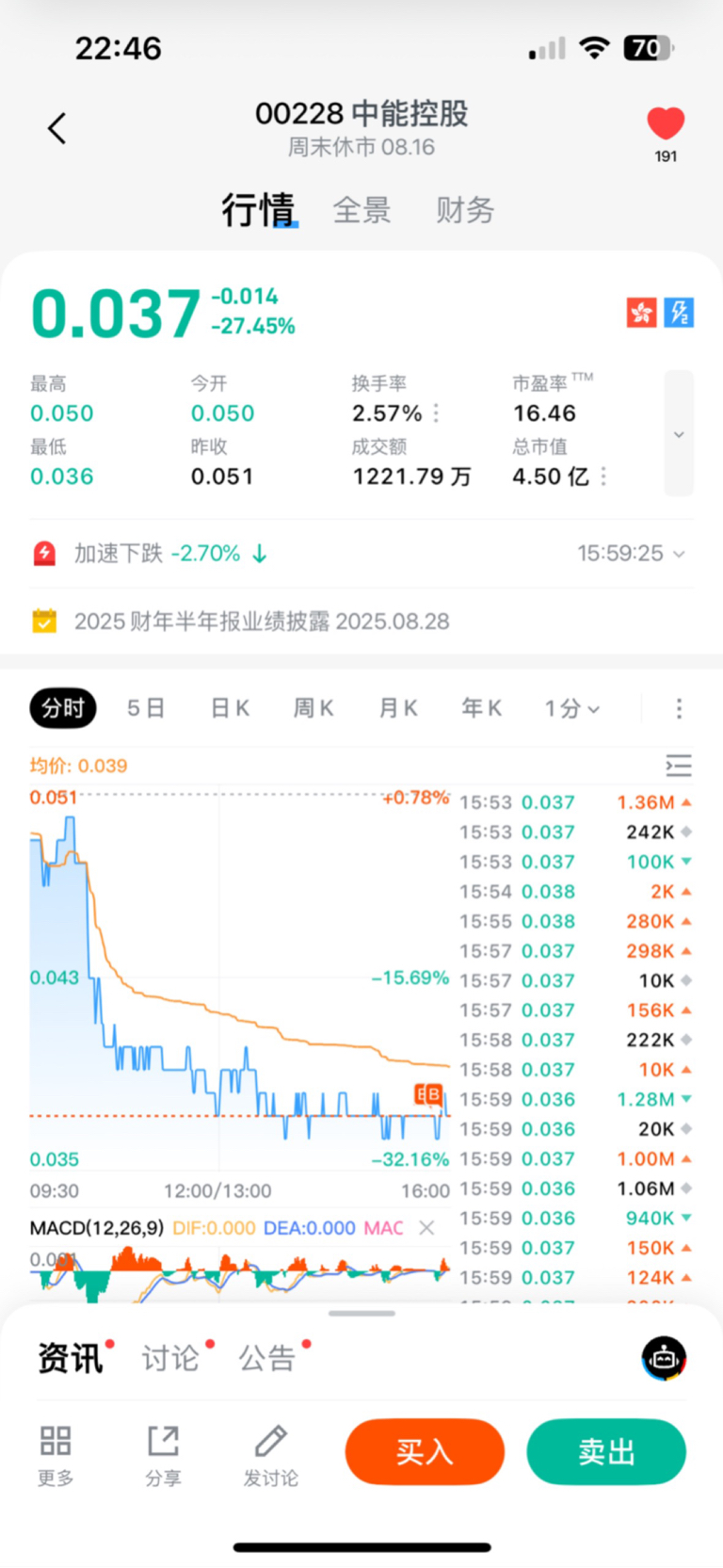The width and height of the screenshot is (723, 1568).
Task: Expand the quote details chevron panel
Action: click(679, 434)
